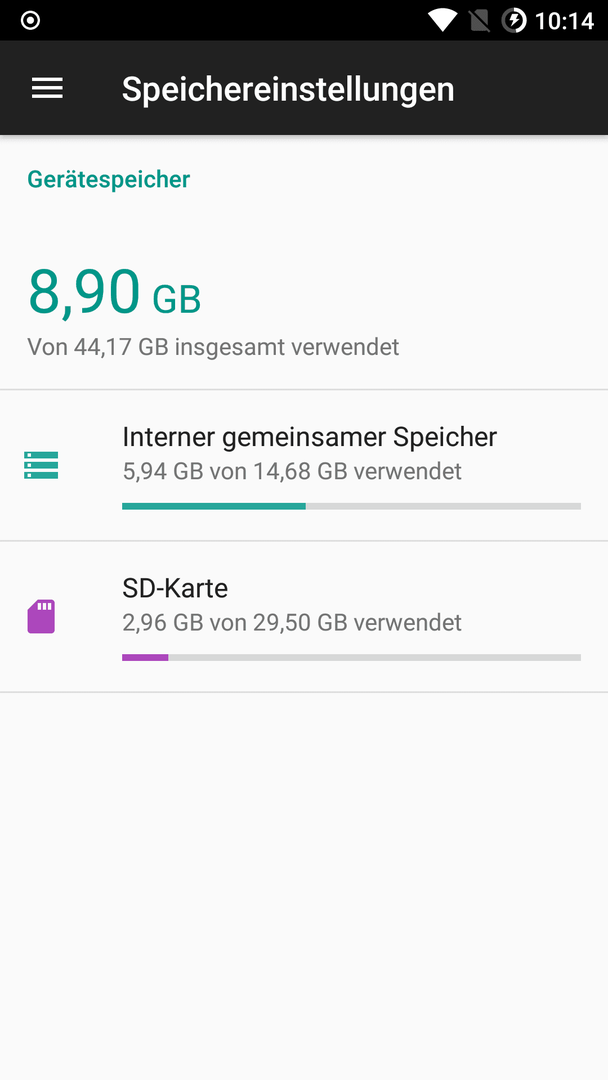Viewport: 608px width, 1080px height.
Task: Open Interner gemeinsamer Speicher details
Action: point(304,466)
